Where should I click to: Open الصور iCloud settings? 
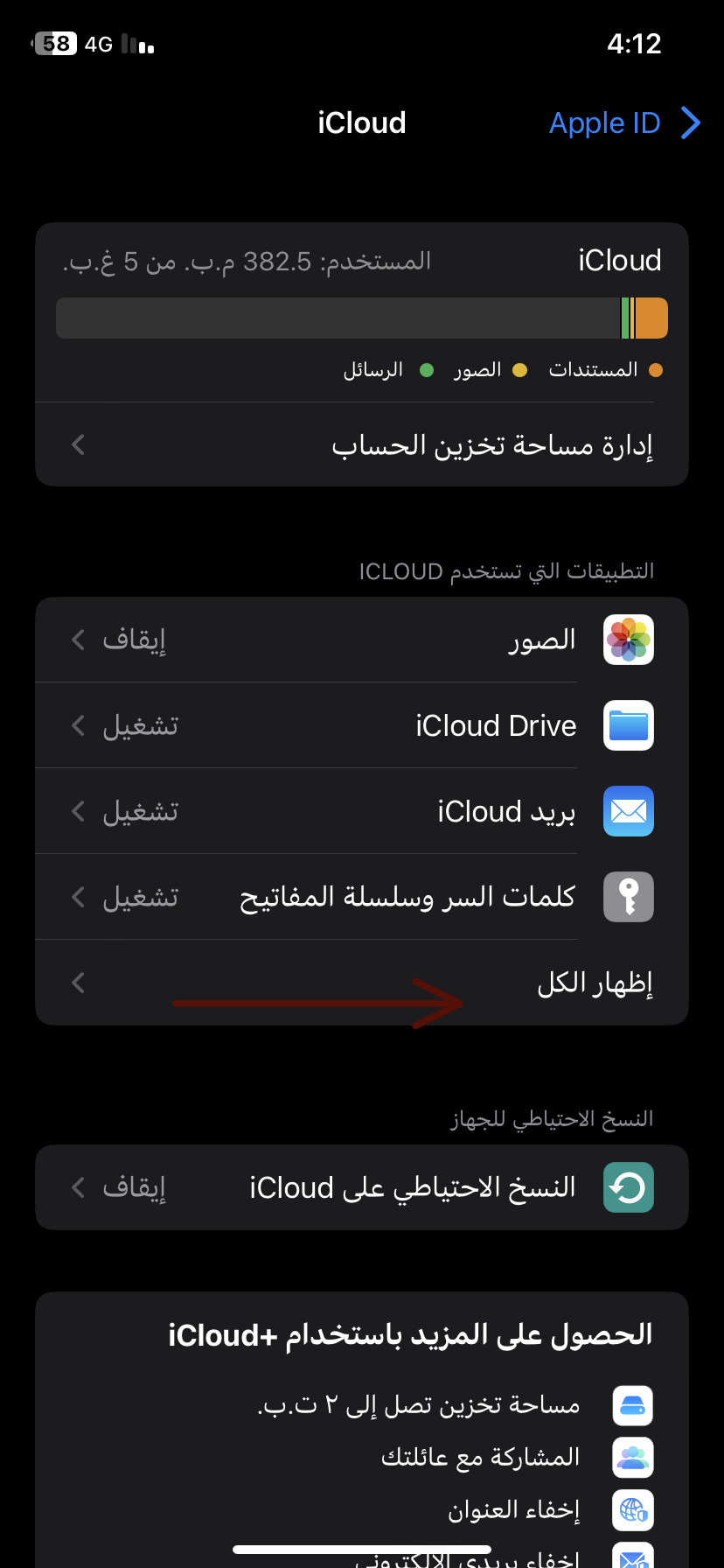[x=362, y=640]
